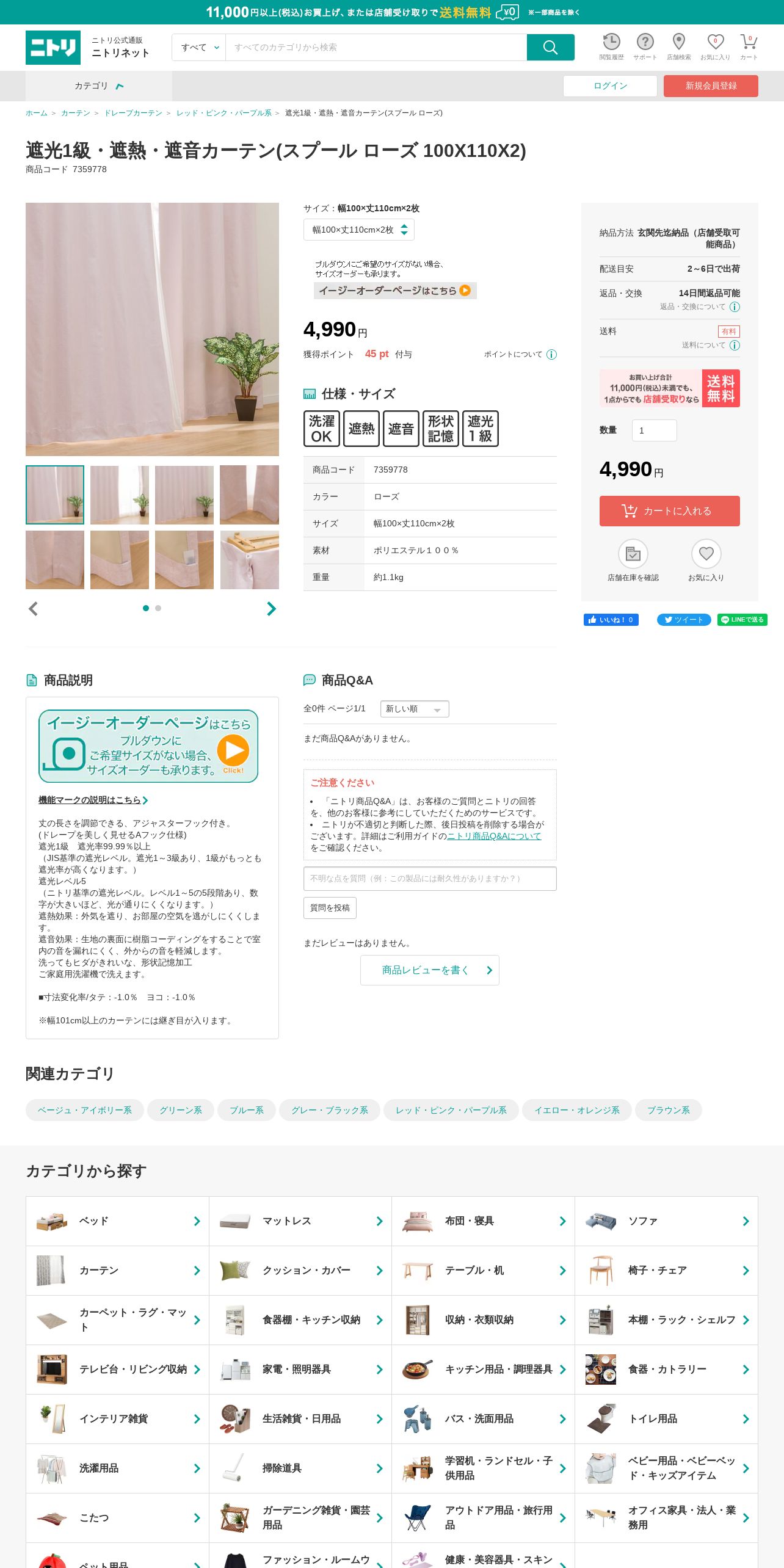784x1568 pixels.
Task: Check store stock with 店舗在庫を確認
Action: coord(633,561)
